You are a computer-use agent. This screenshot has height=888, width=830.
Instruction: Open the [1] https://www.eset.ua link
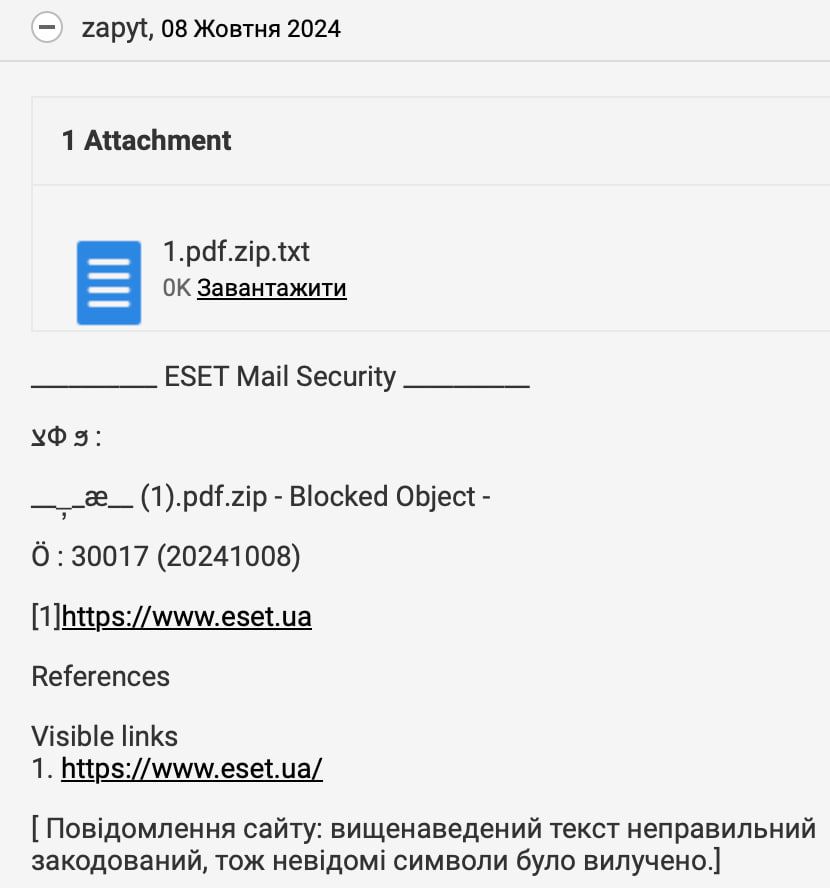tap(186, 617)
